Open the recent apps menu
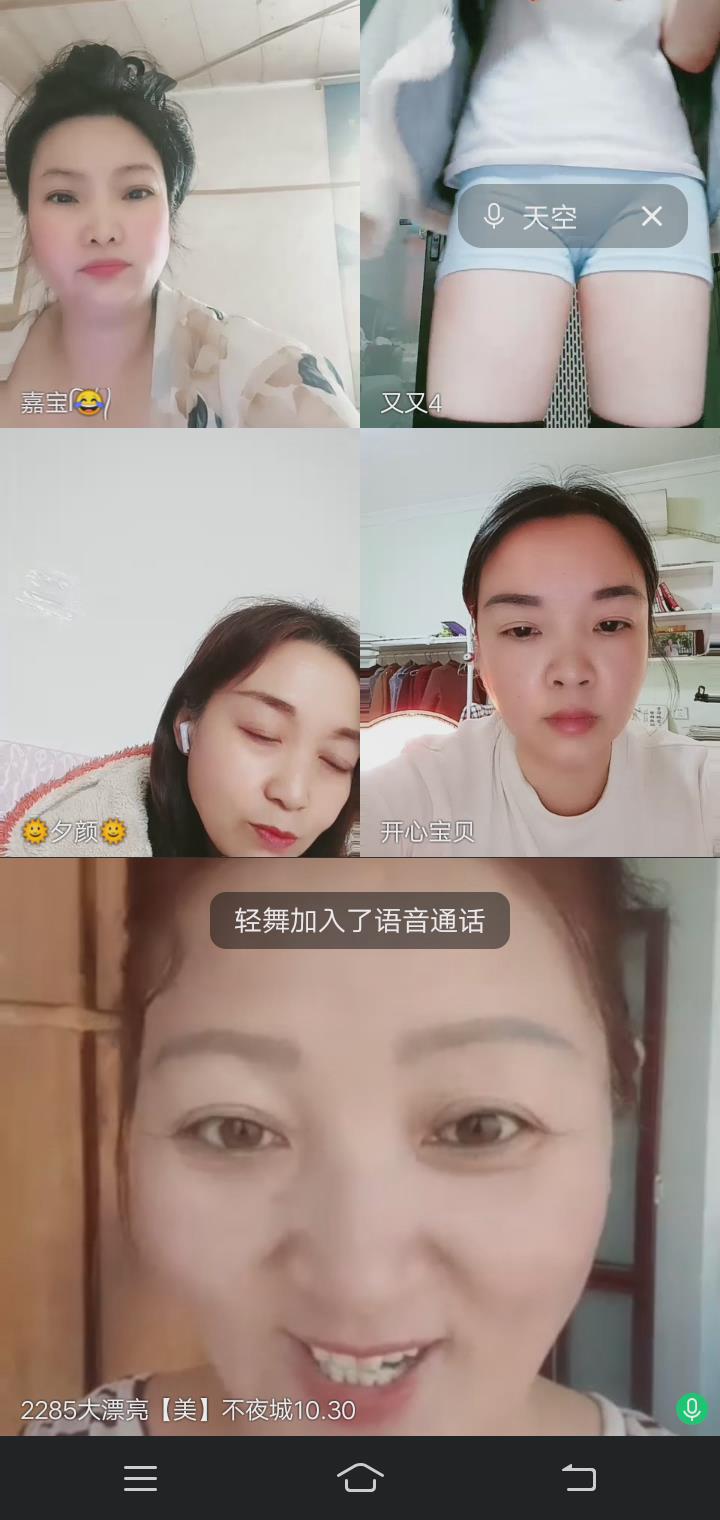This screenshot has width=720, height=1520. coord(140,1478)
